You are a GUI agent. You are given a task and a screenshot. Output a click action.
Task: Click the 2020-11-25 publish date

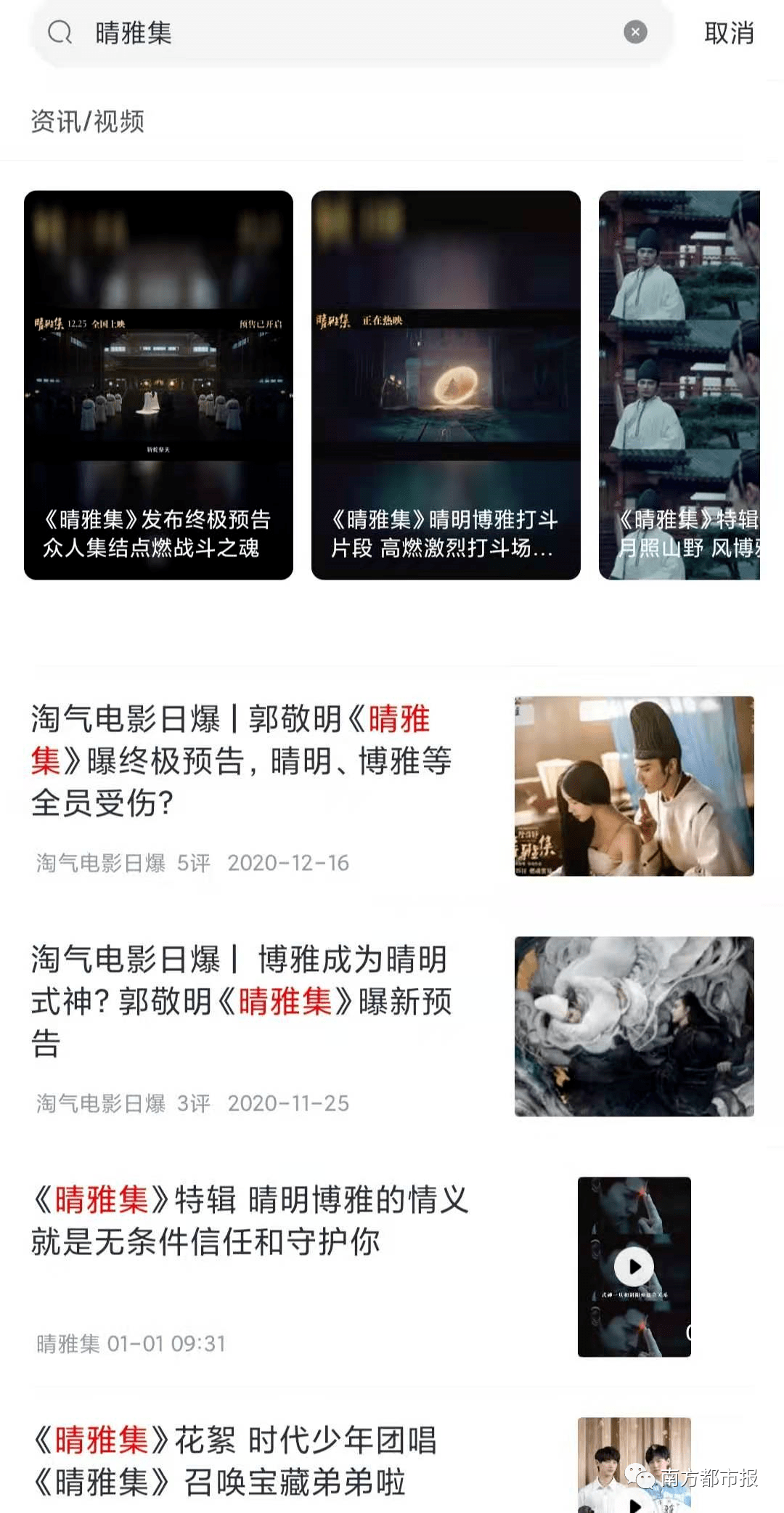pyautogui.click(x=289, y=1103)
